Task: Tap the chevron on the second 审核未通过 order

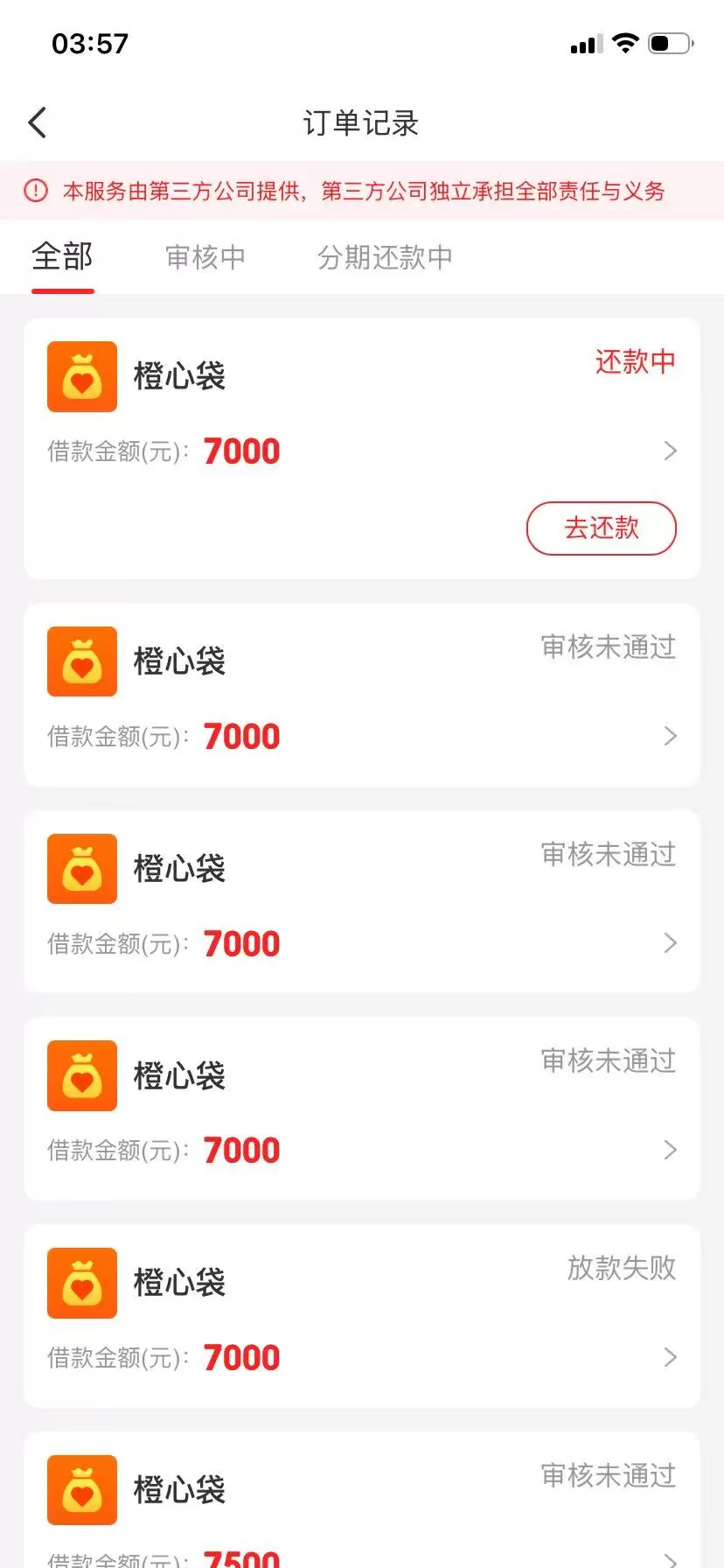Action: coord(671,942)
